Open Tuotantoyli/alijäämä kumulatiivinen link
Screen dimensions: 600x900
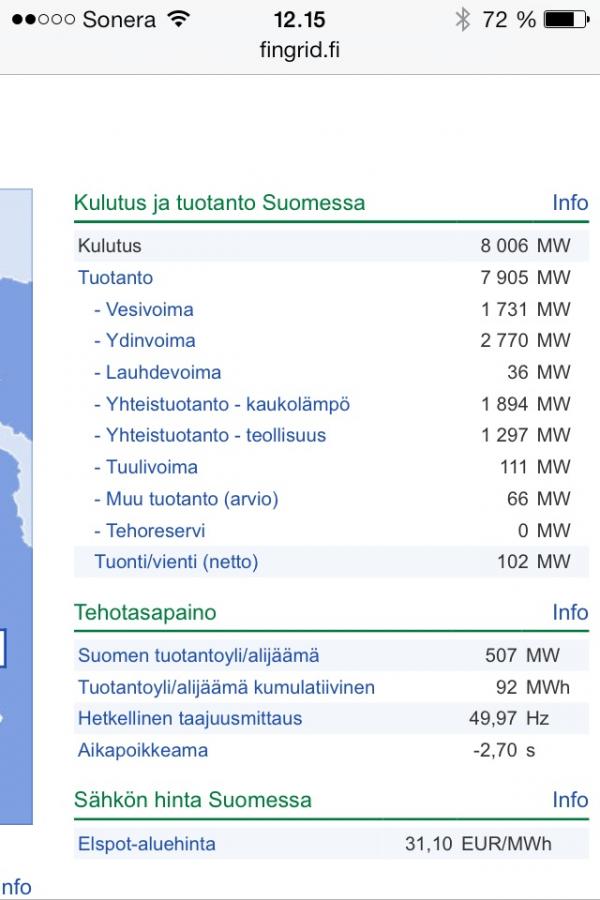click(226, 687)
